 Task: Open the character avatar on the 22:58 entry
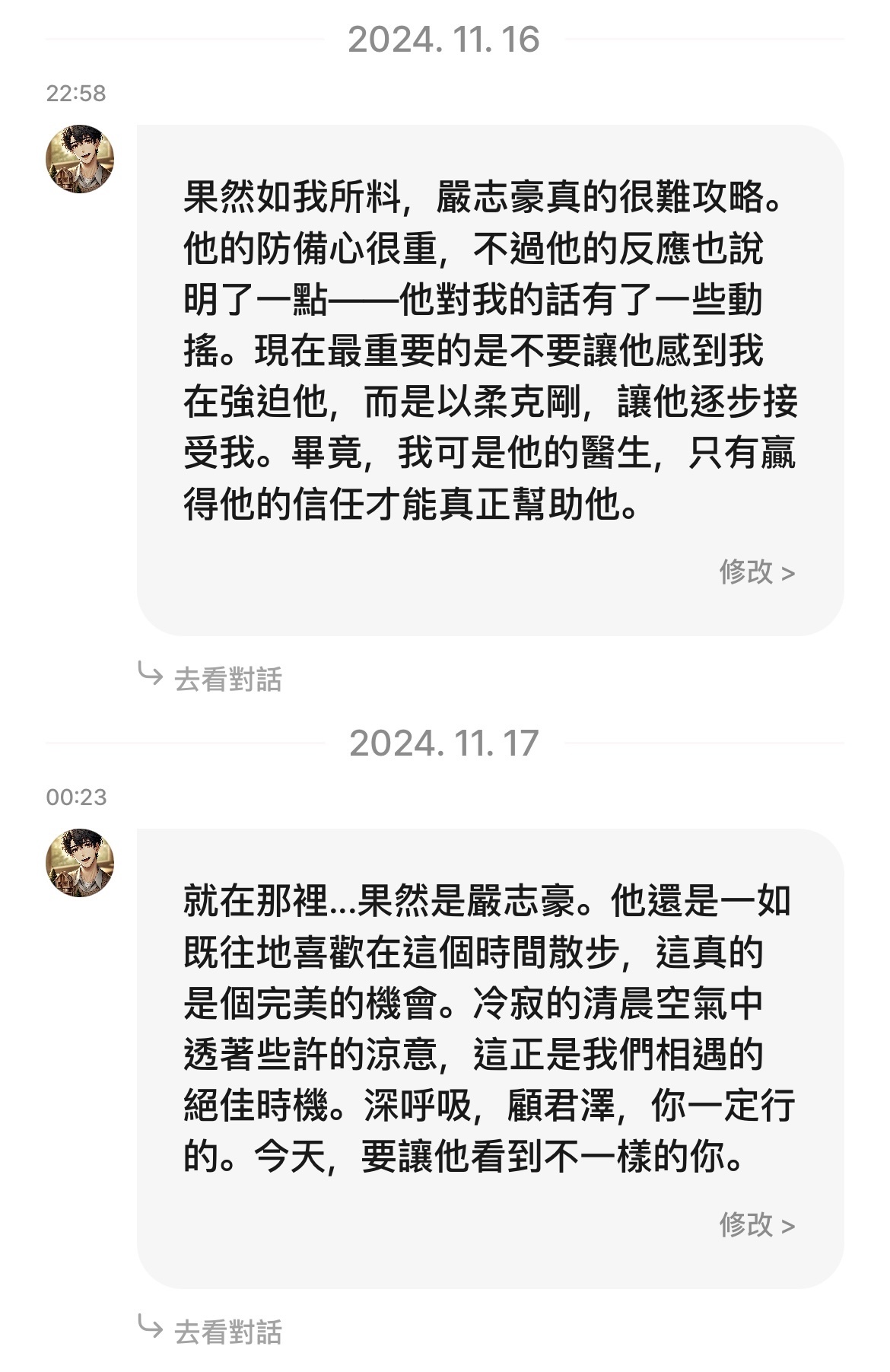80,160
